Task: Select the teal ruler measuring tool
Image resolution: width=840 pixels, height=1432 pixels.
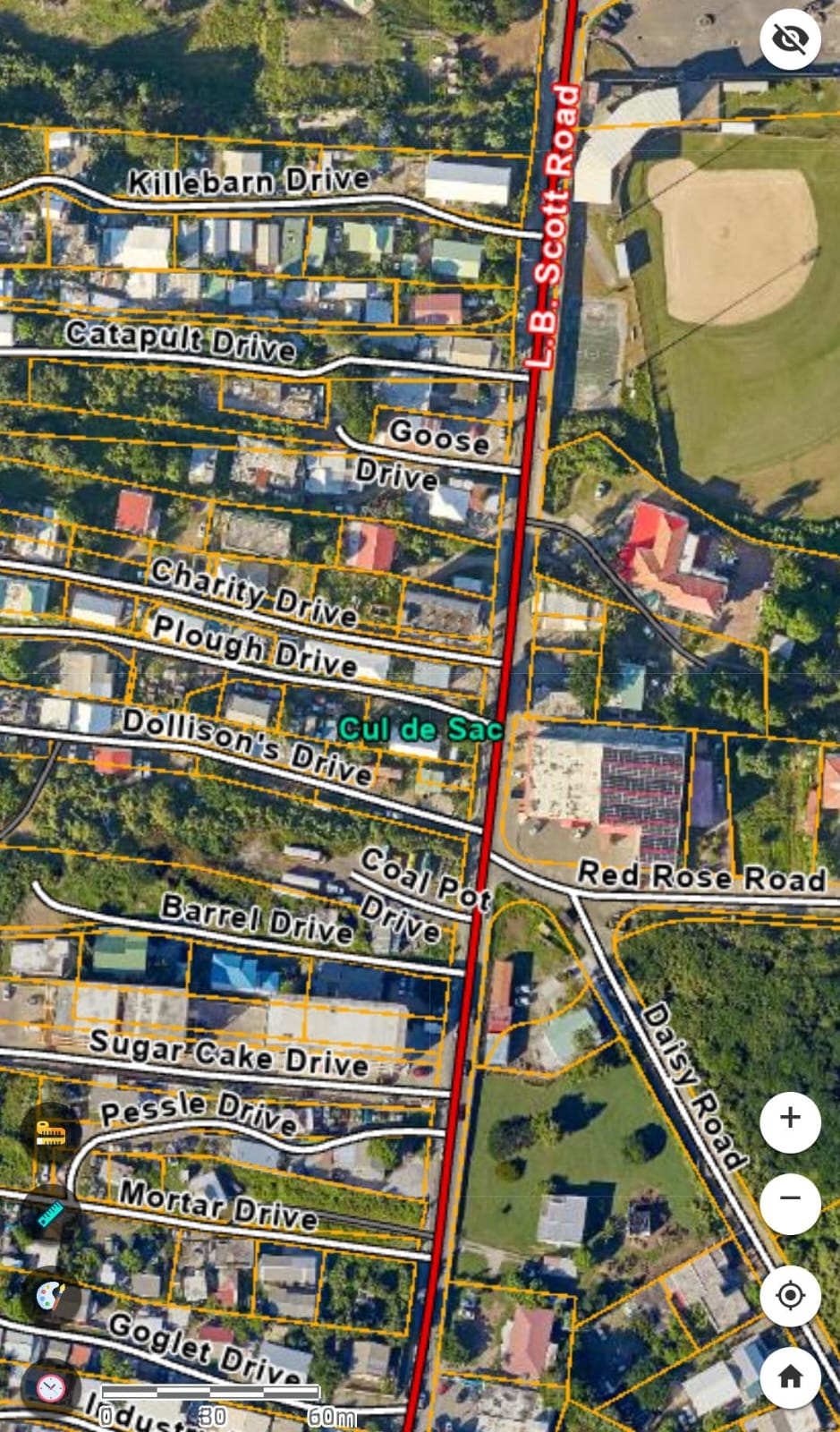Action: coord(51,1213)
